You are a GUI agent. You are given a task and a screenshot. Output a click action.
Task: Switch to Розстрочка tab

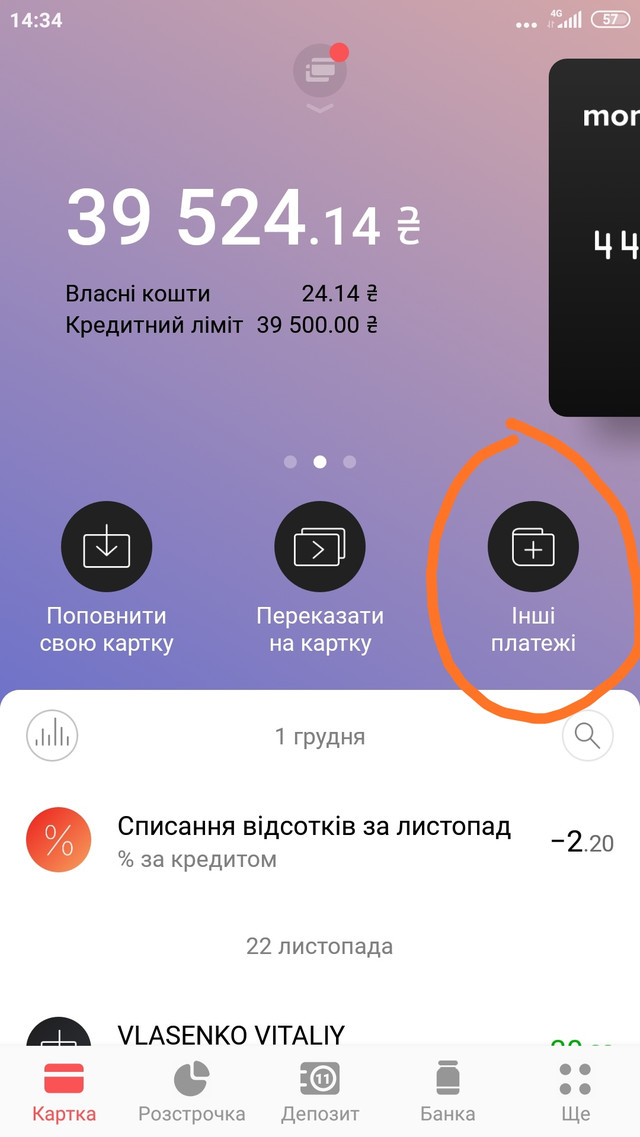tap(191, 1091)
